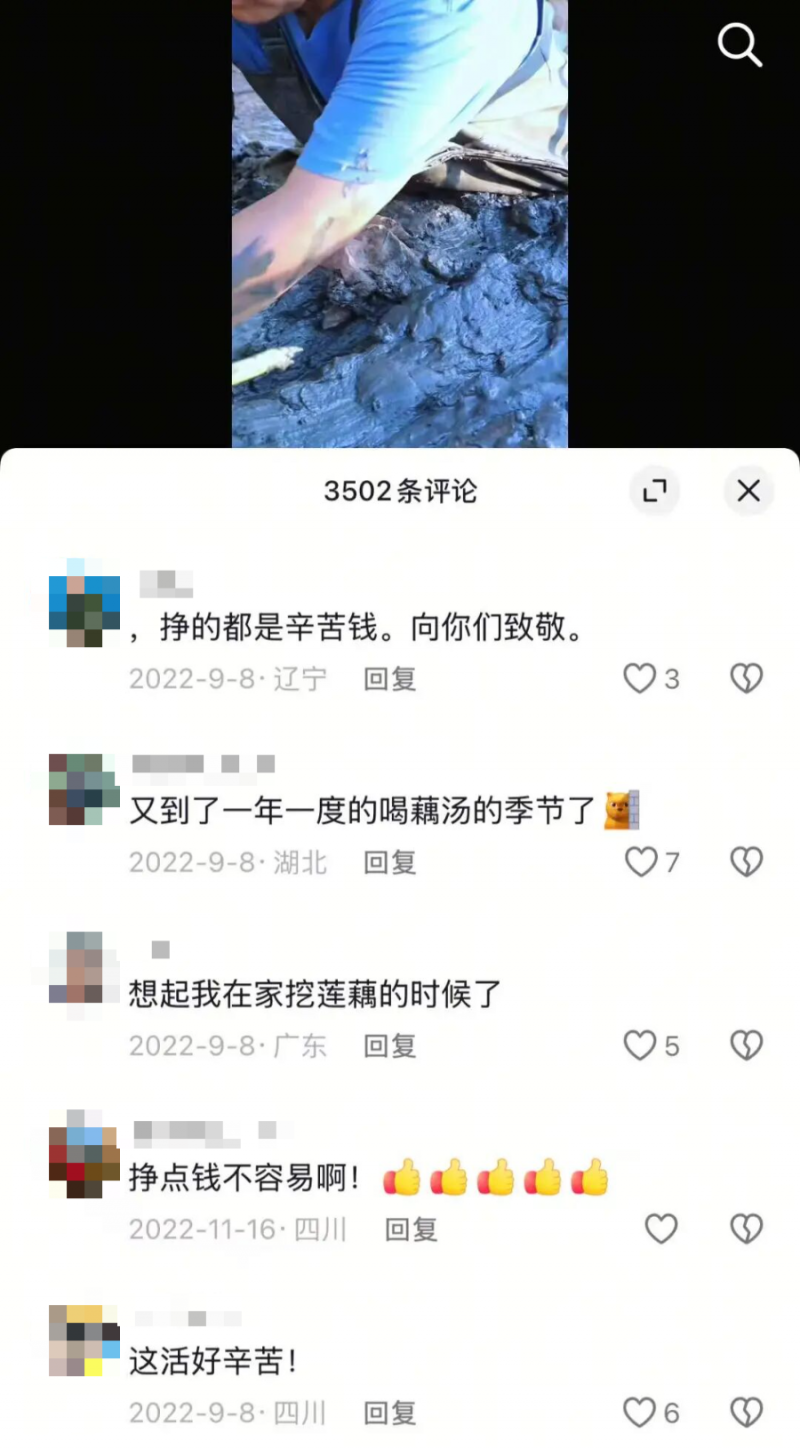Expand the comments panel to full screen
Viewport: 800px width, 1449px height.
click(655, 491)
